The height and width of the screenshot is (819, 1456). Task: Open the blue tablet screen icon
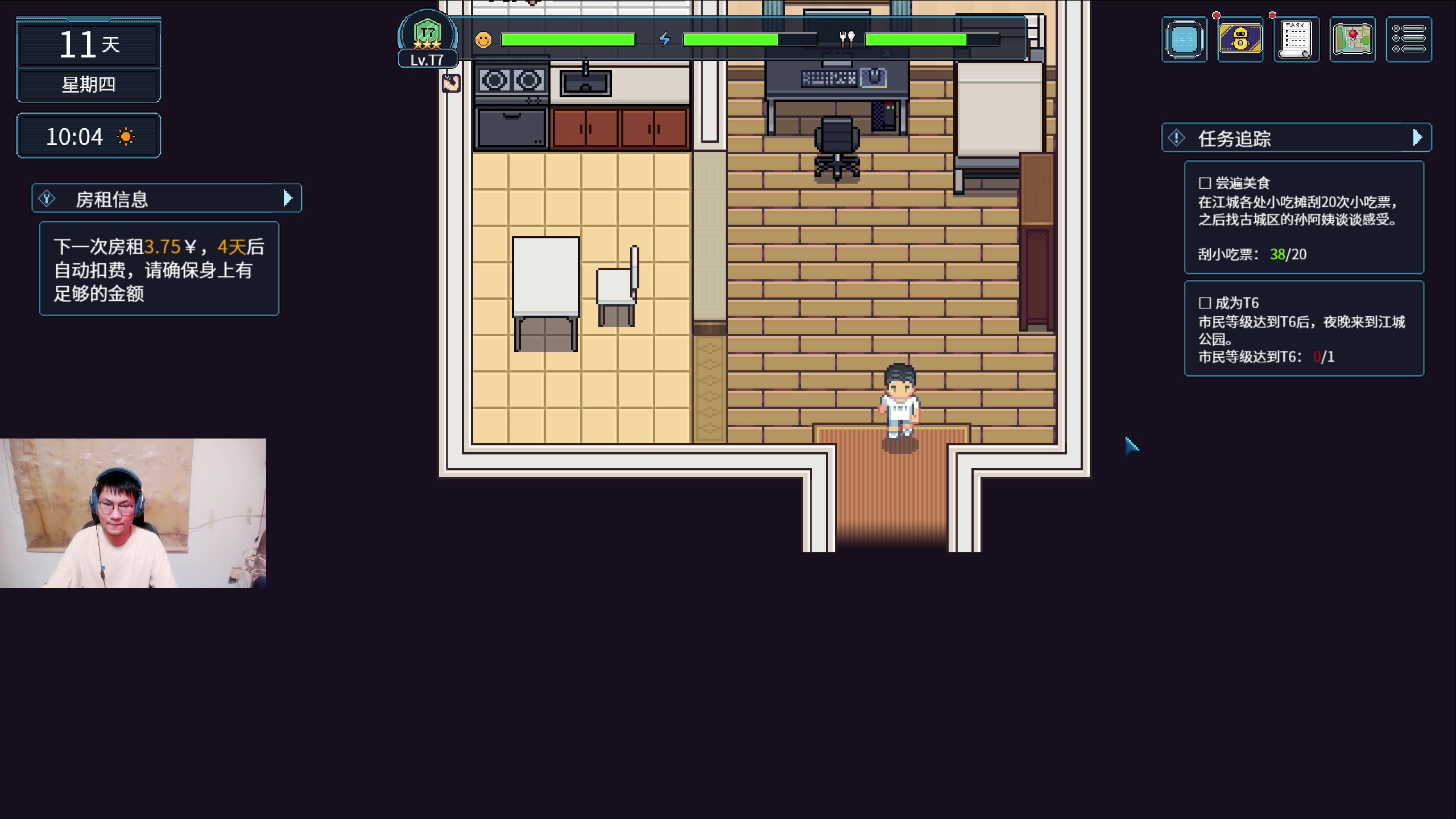tap(1184, 40)
